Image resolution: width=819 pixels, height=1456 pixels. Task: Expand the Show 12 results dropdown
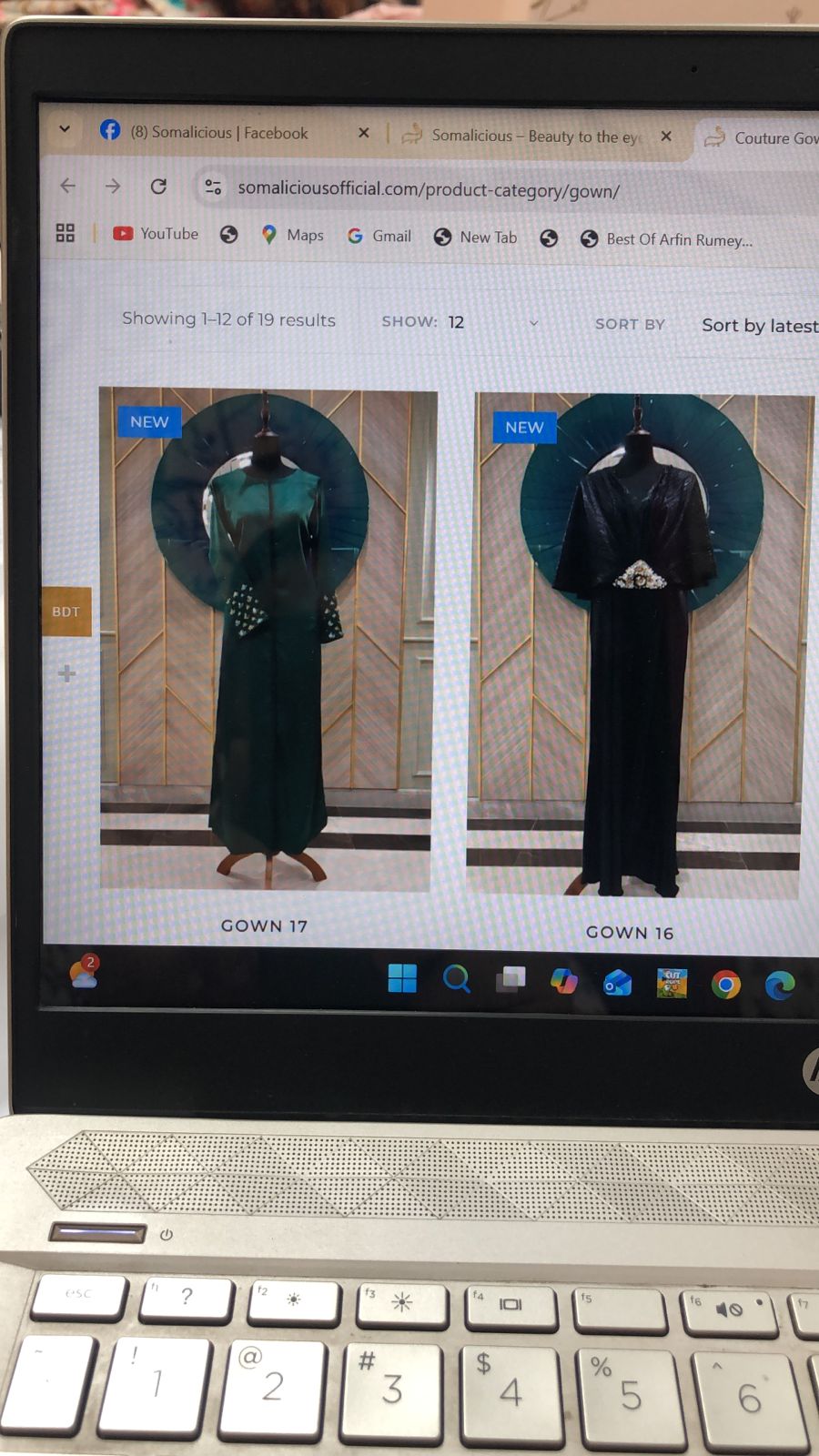[x=492, y=322]
